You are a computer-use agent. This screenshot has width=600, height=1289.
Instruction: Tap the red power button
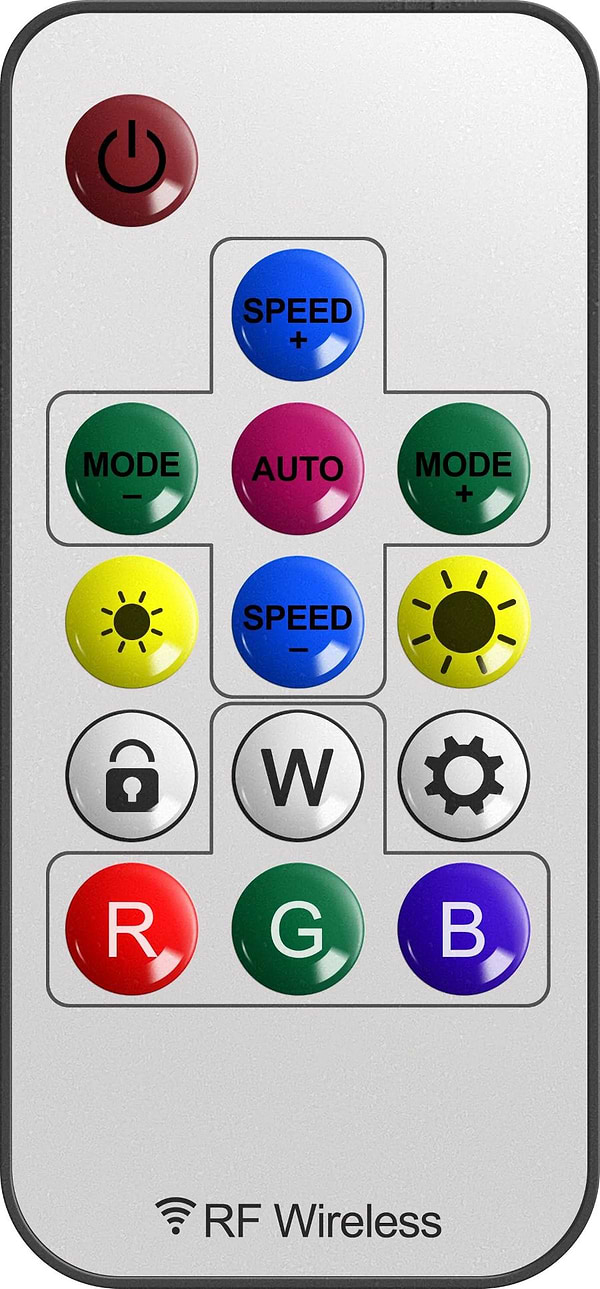point(132,160)
